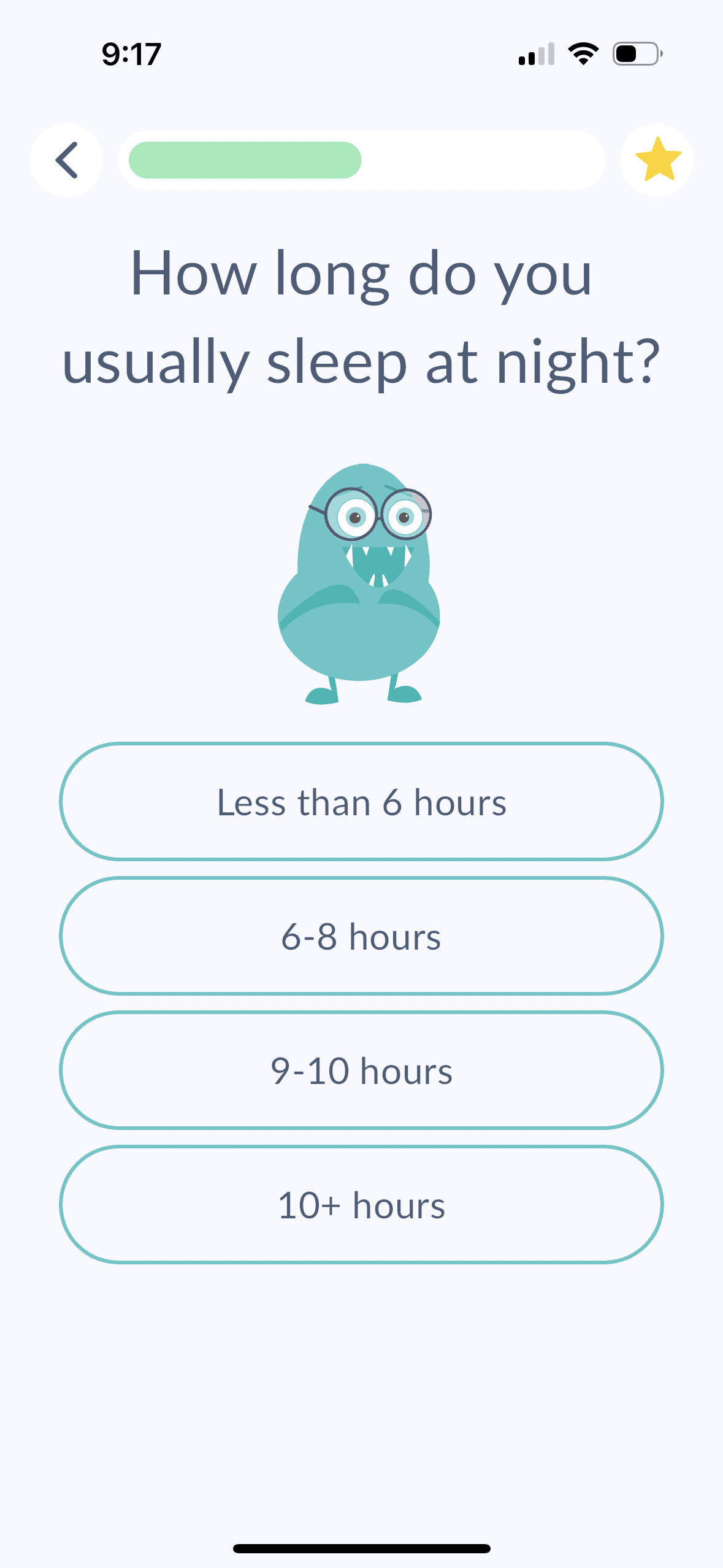Pick 9-10 hours as your sleep duration
This screenshot has height=1568, width=723.
(x=361, y=1070)
